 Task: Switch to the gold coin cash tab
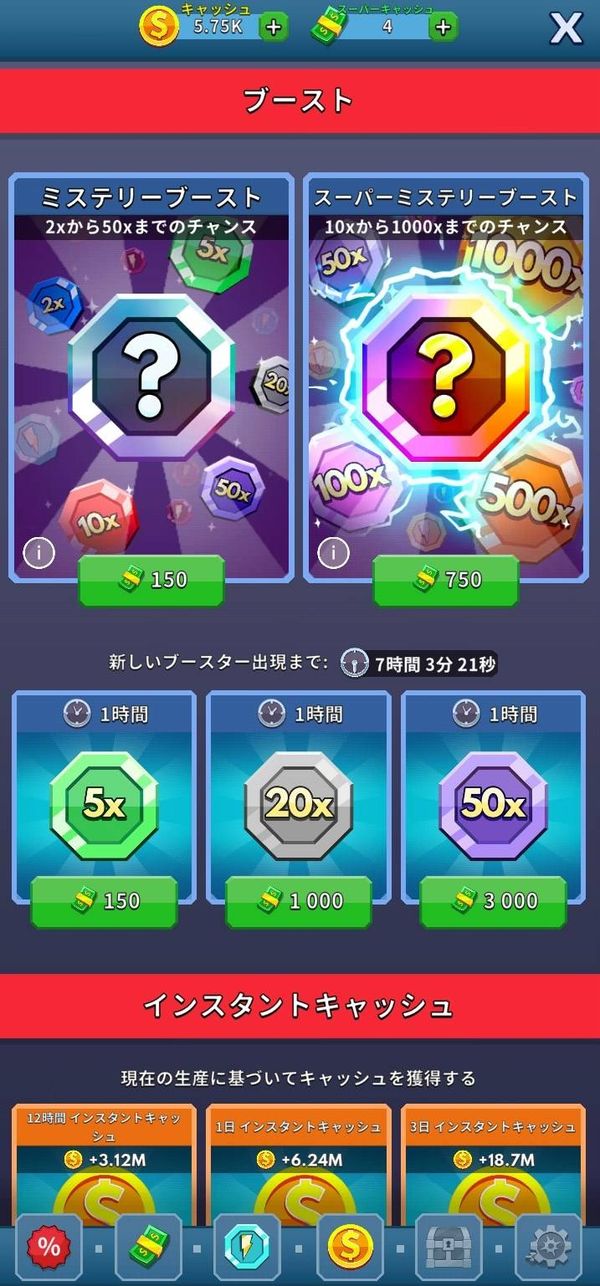click(x=350, y=1247)
